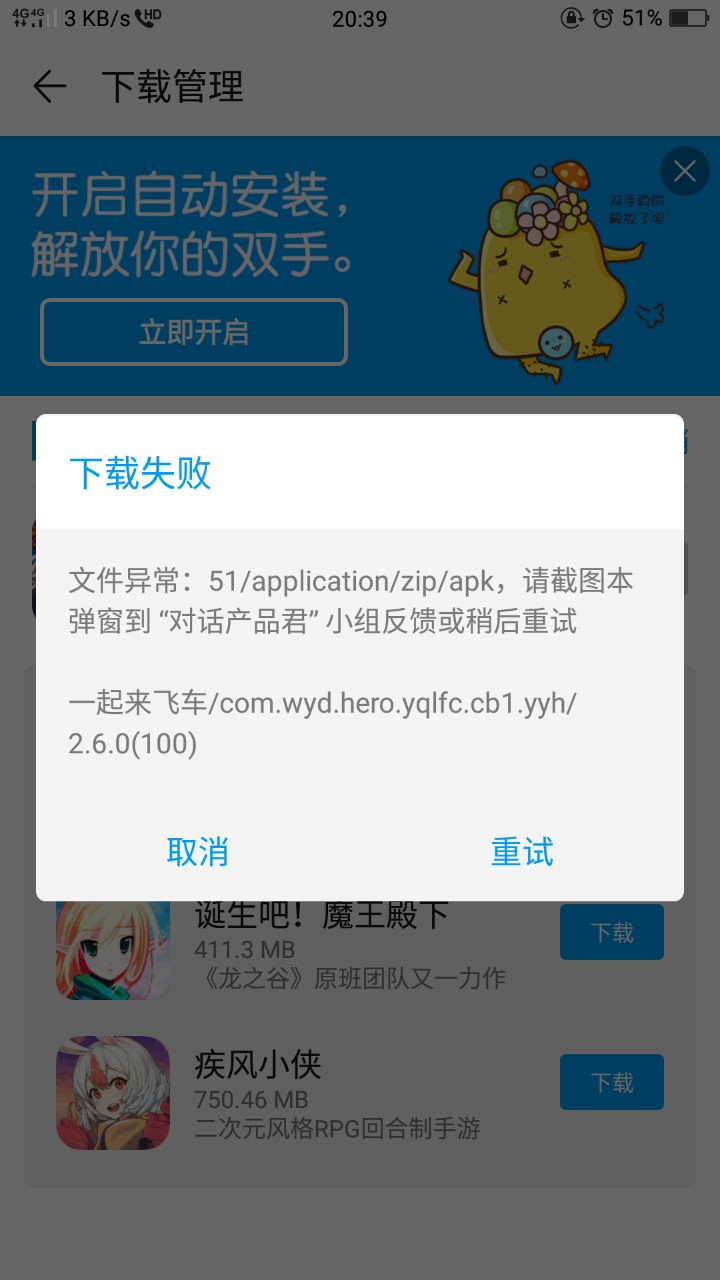Go back from 下载管理
Screen dimensions: 720x1280
coord(49,87)
